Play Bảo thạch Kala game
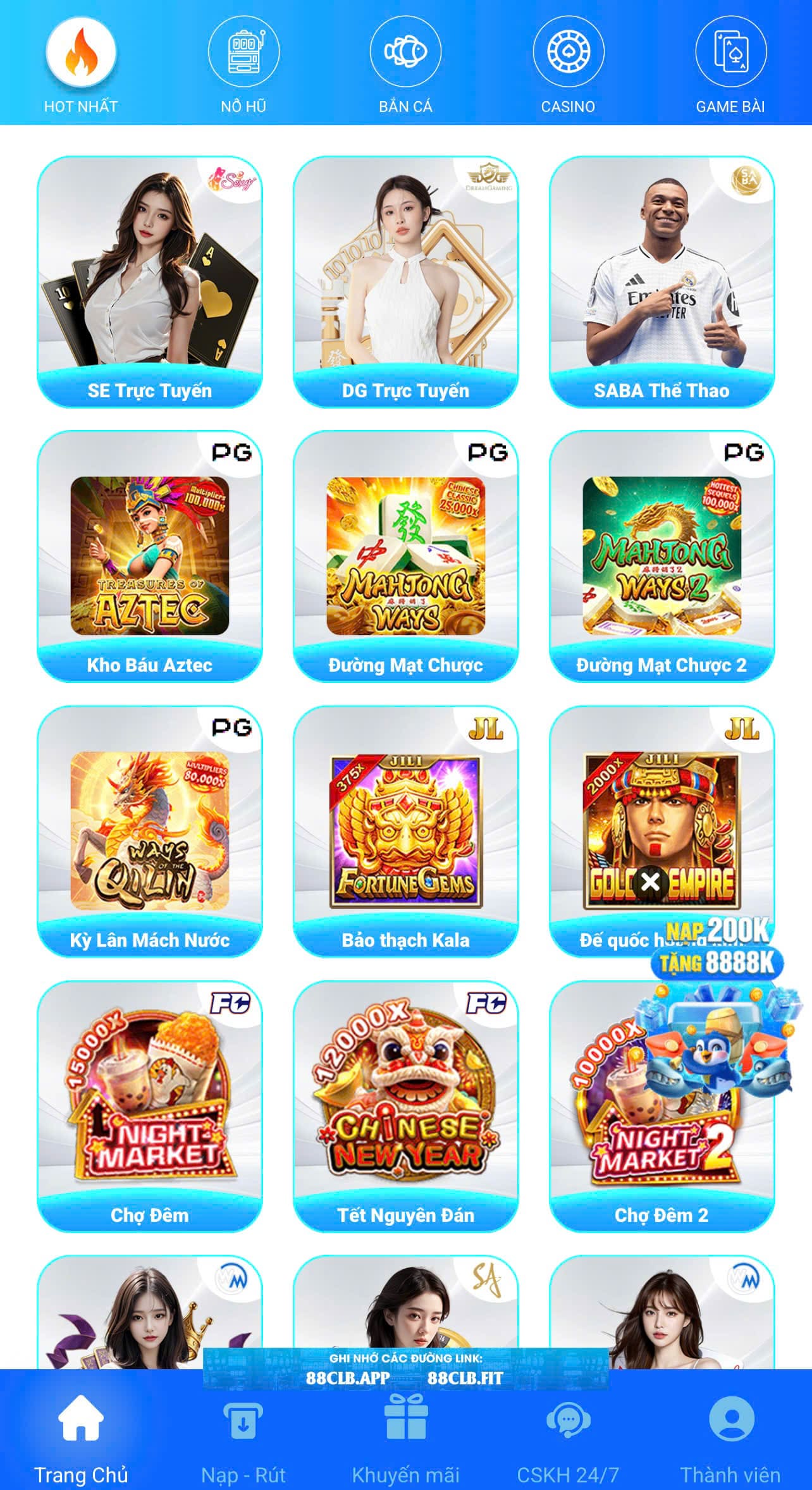The image size is (812, 1490). click(405, 830)
